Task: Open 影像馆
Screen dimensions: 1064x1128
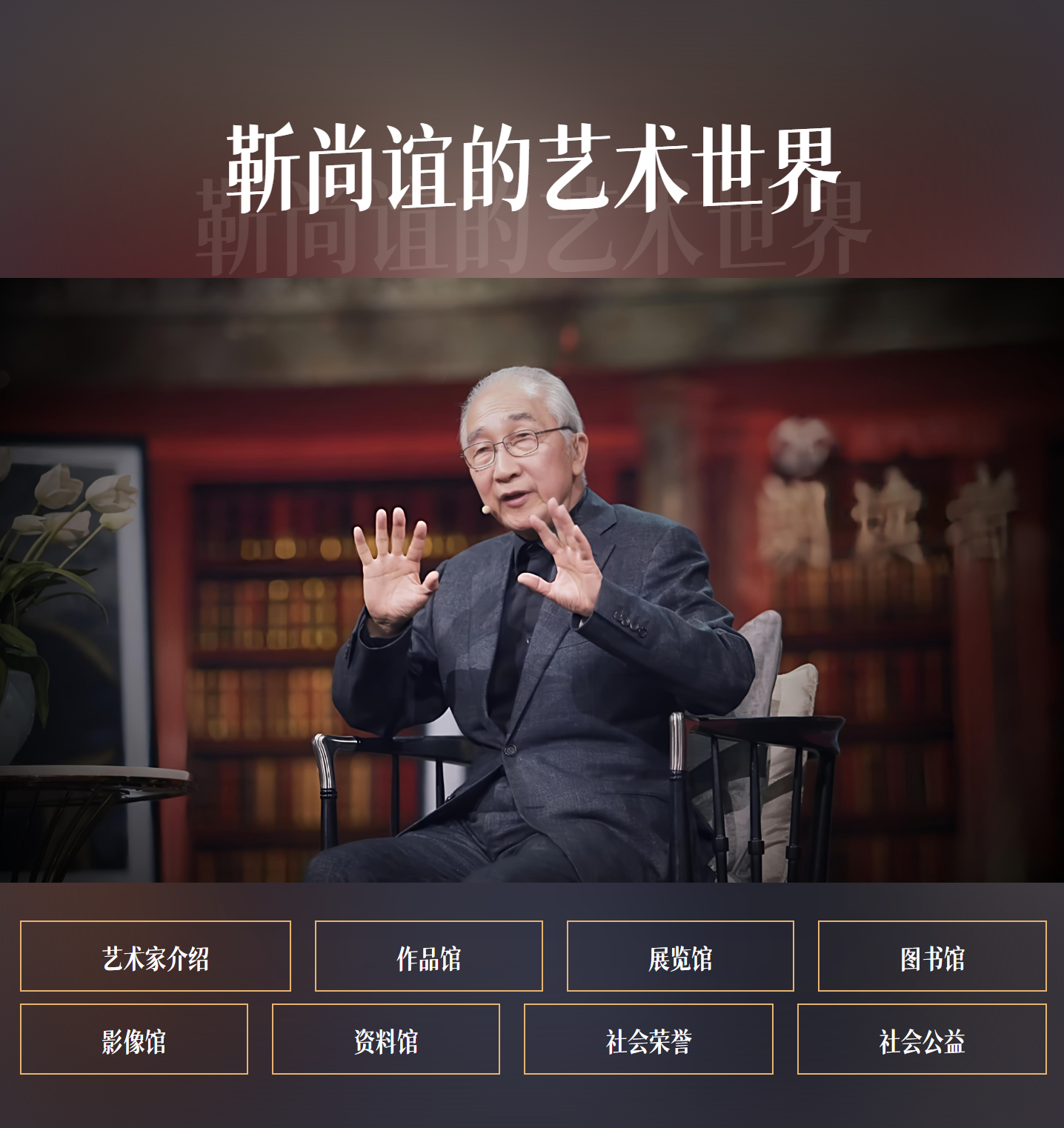Action: pyautogui.click(x=134, y=1039)
